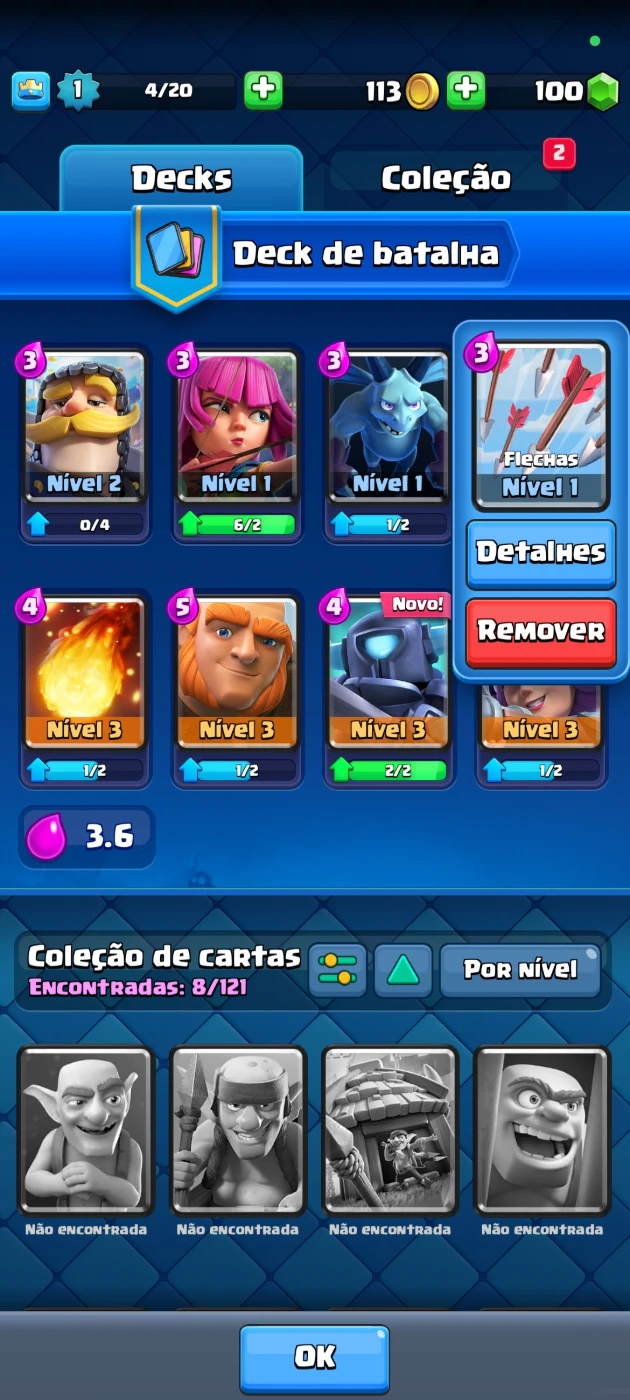Add more gold coins with plus
The width and height of the screenshot is (630, 1400).
(x=465, y=91)
